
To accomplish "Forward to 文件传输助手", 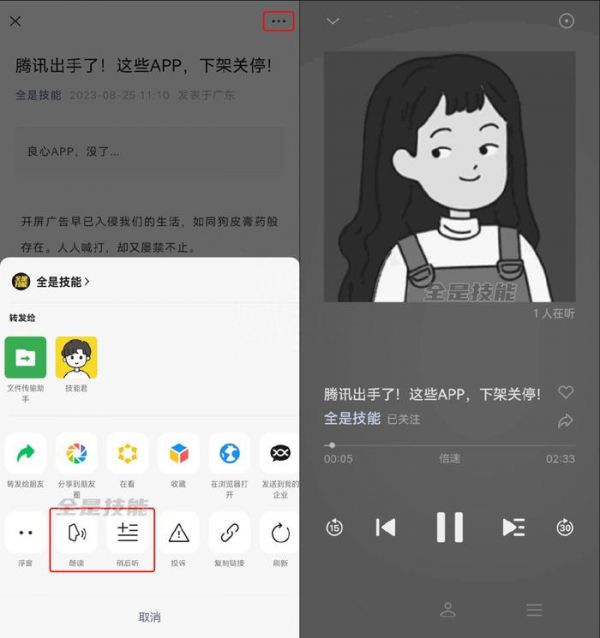I will [x=25, y=358].
